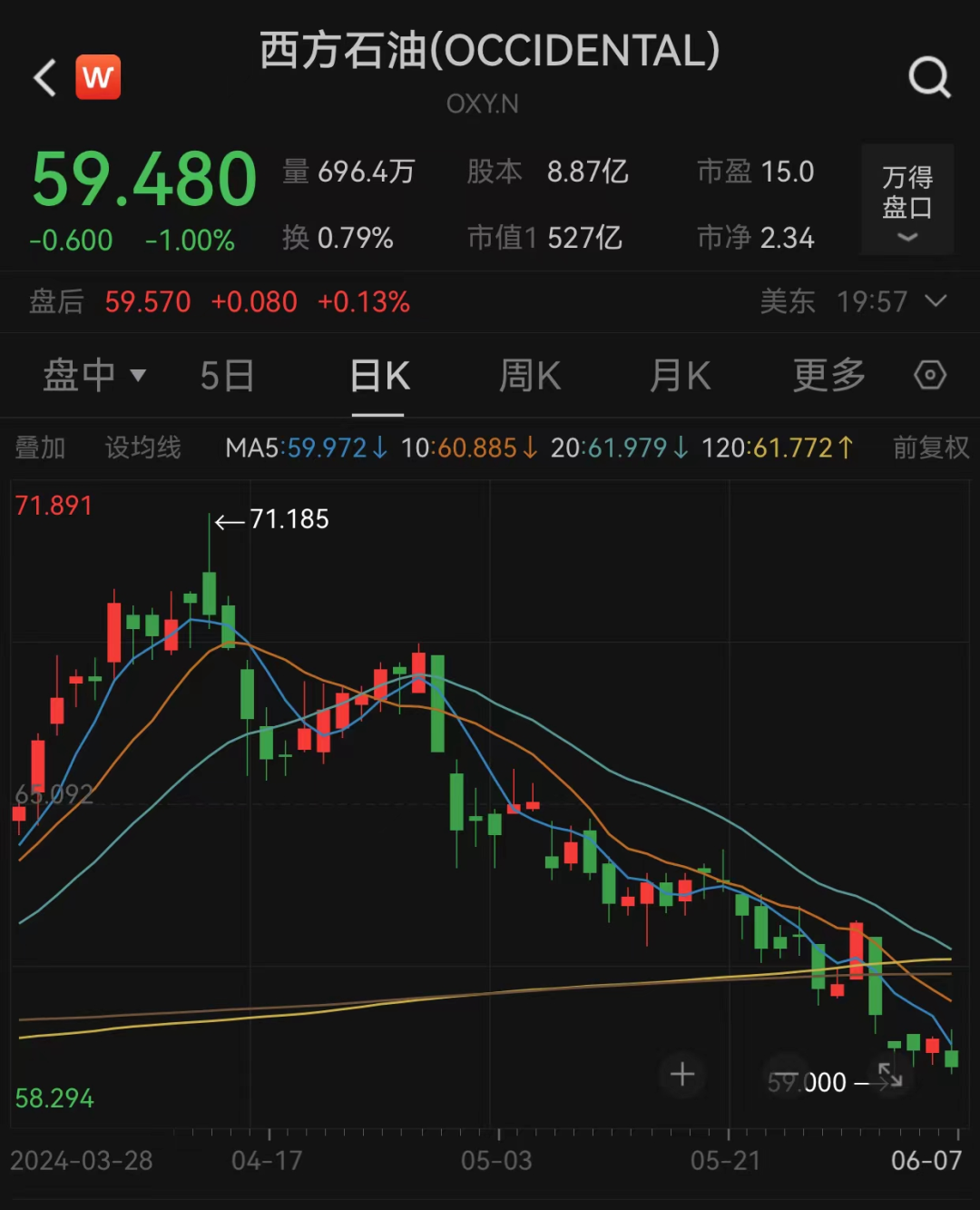Switch to the 月K tab
The width and height of the screenshot is (980, 1210).
[680, 375]
